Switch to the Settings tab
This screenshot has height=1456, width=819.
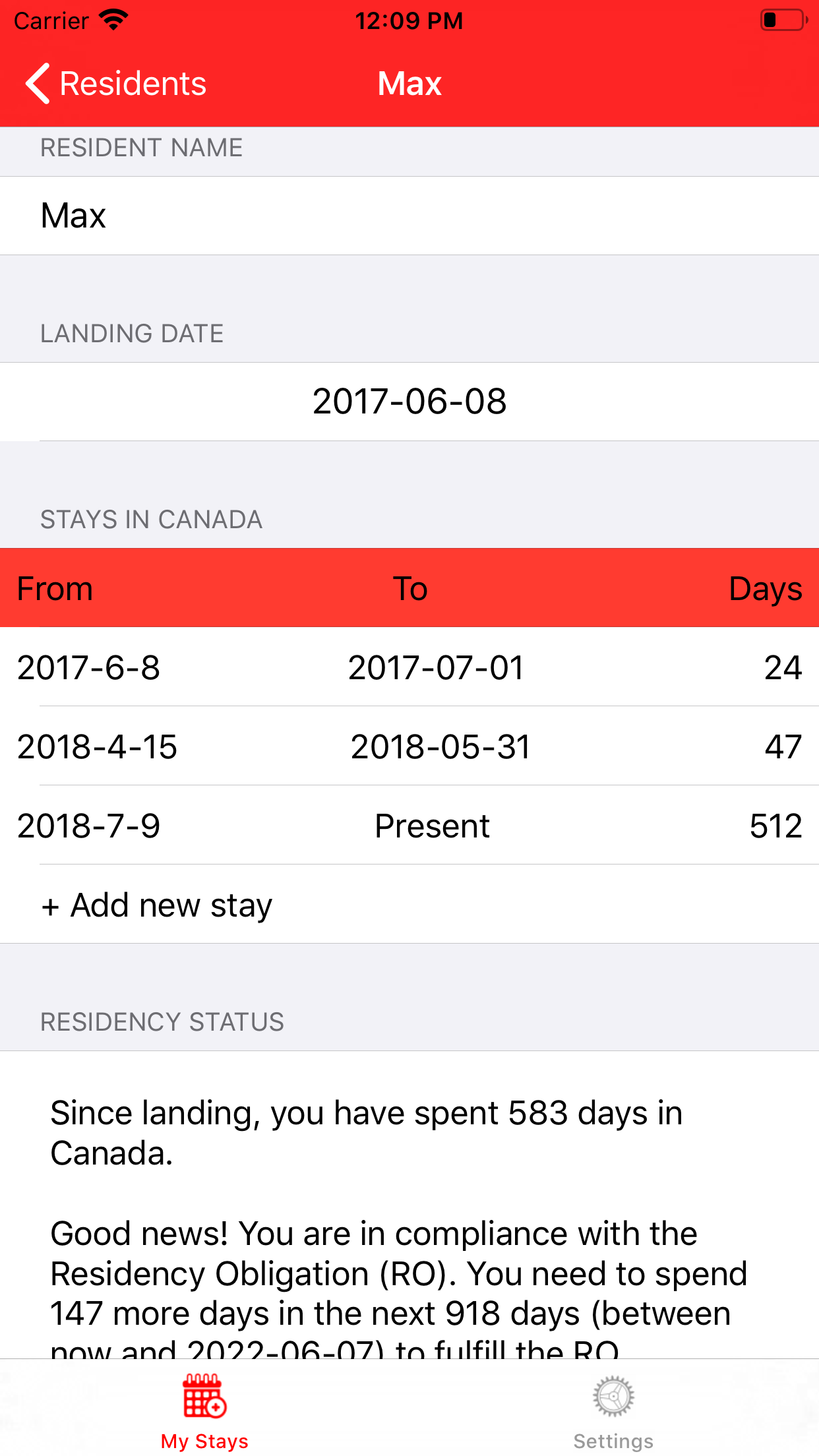click(x=613, y=1411)
